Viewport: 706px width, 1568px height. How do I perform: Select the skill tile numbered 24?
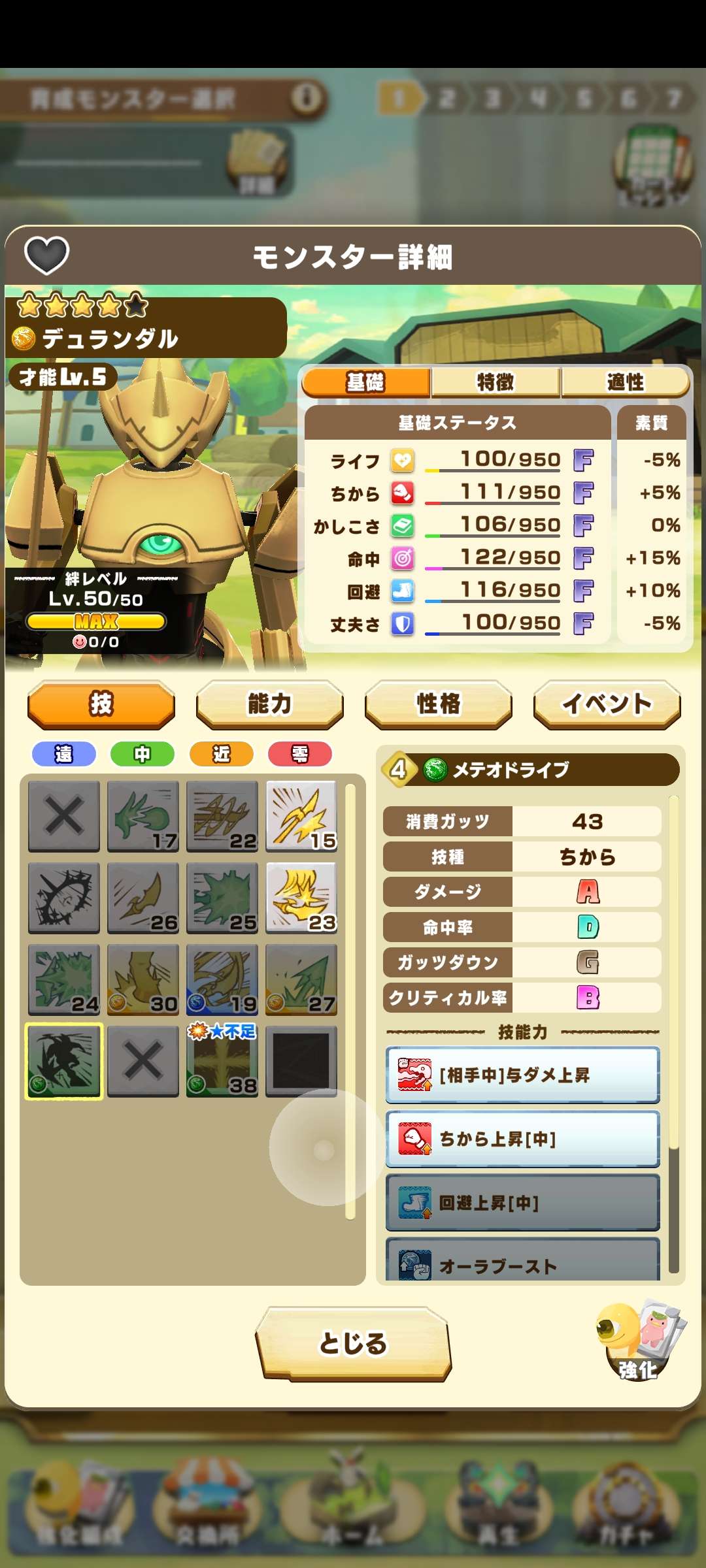64,980
